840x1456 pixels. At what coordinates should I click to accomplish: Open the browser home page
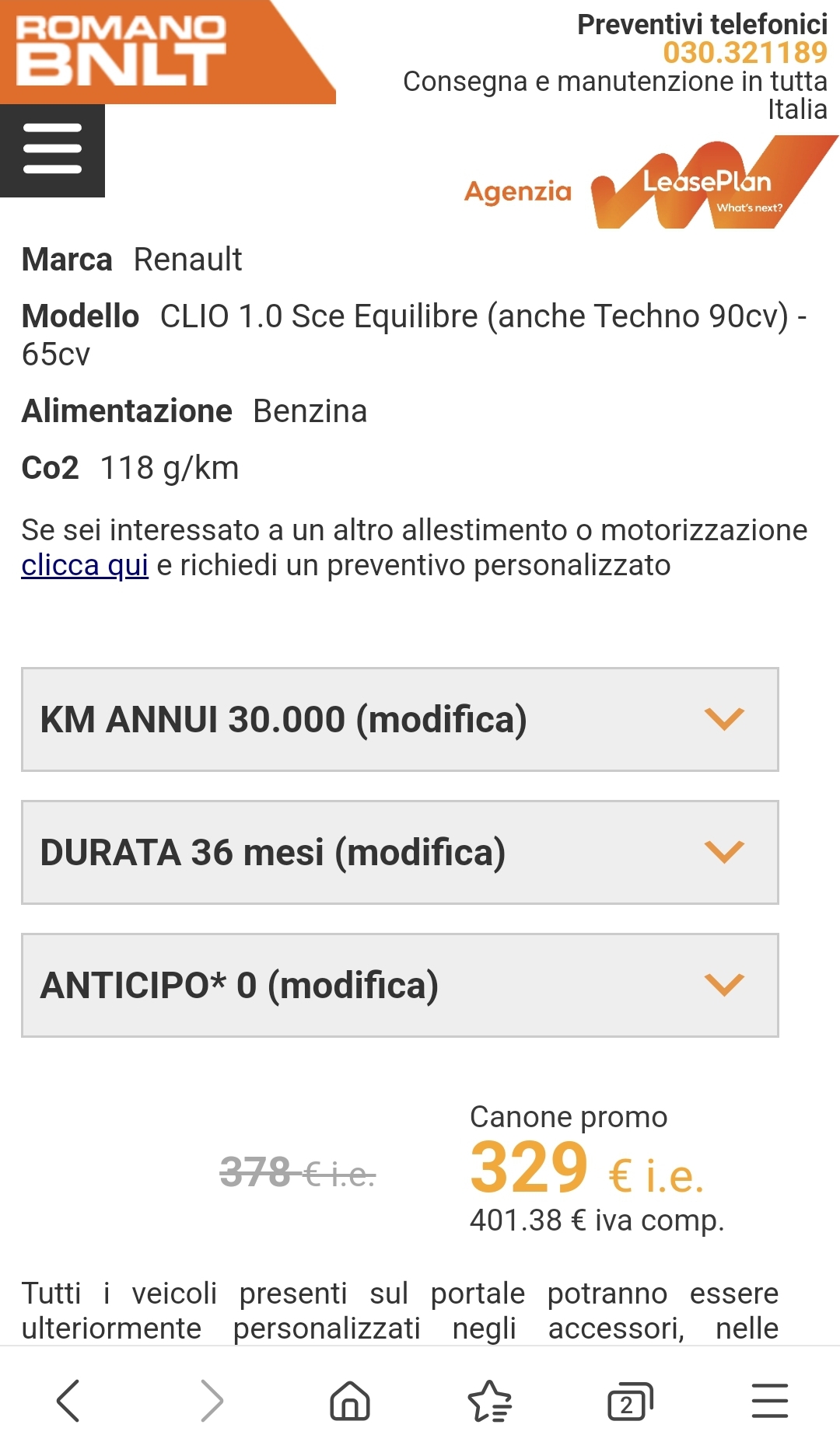350,1401
